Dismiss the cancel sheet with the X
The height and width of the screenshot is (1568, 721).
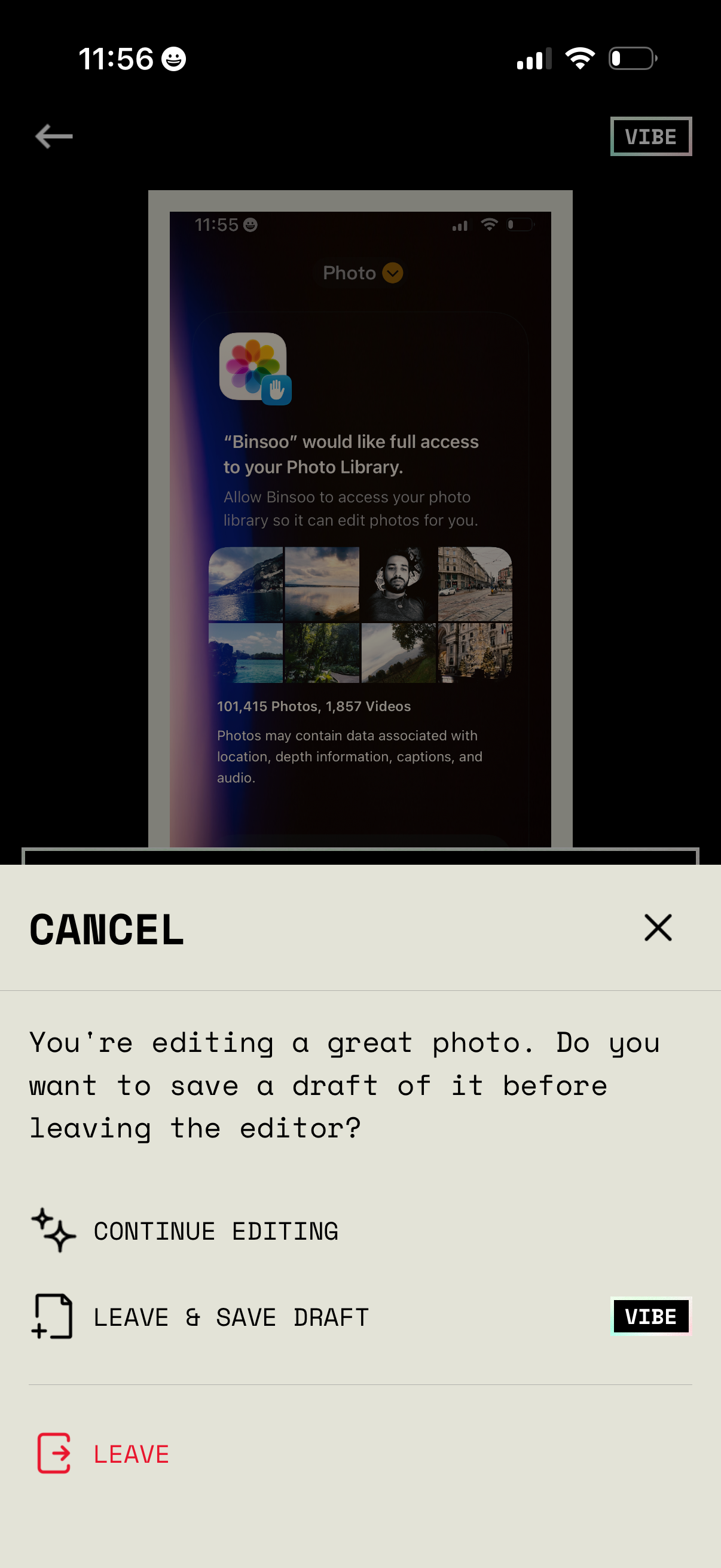pos(658,928)
